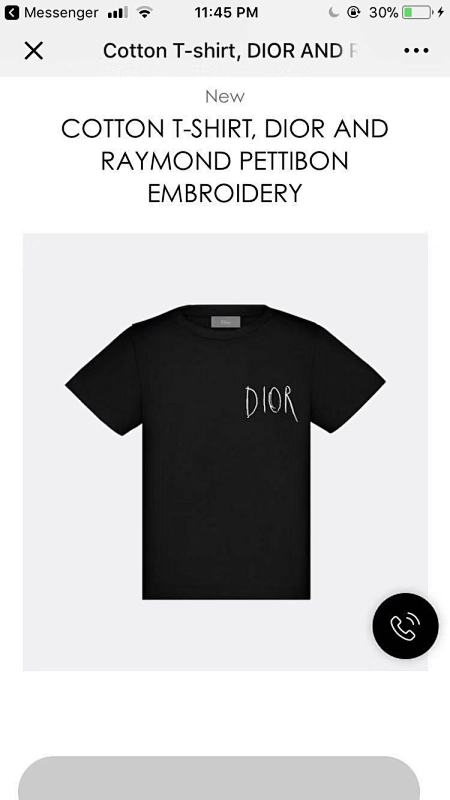450x800 pixels.
Task: Tap the floating phone call button
Action: pyautogui.click(x=405, y=626)
